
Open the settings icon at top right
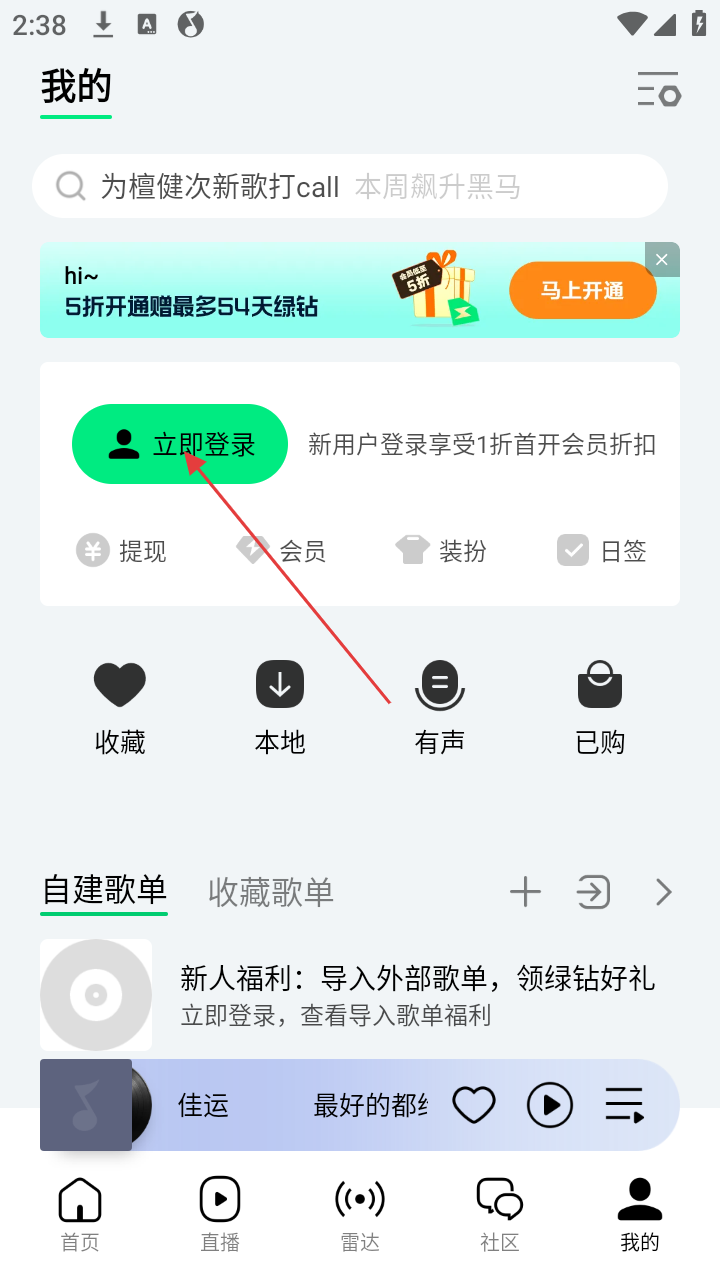point(659,89)
